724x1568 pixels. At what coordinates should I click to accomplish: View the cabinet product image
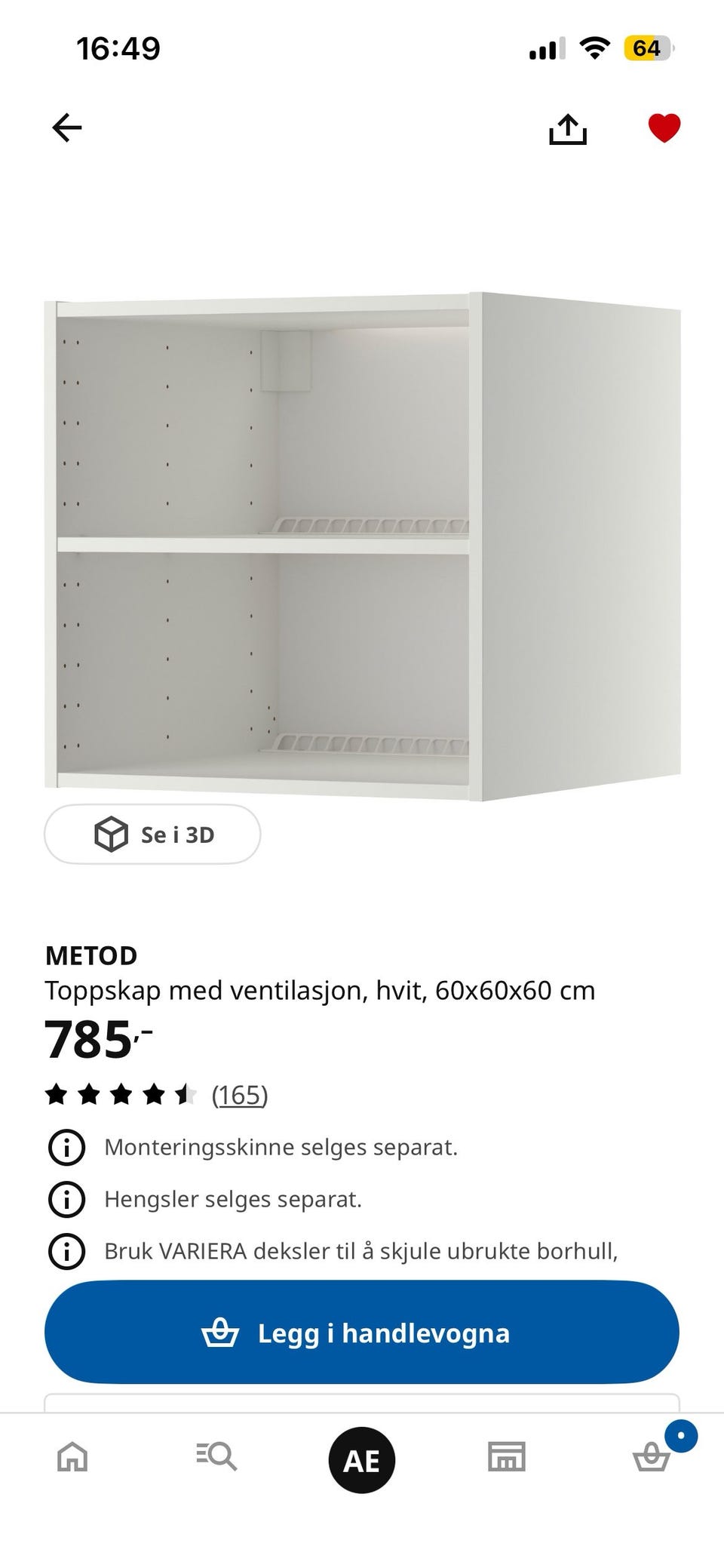363,546
